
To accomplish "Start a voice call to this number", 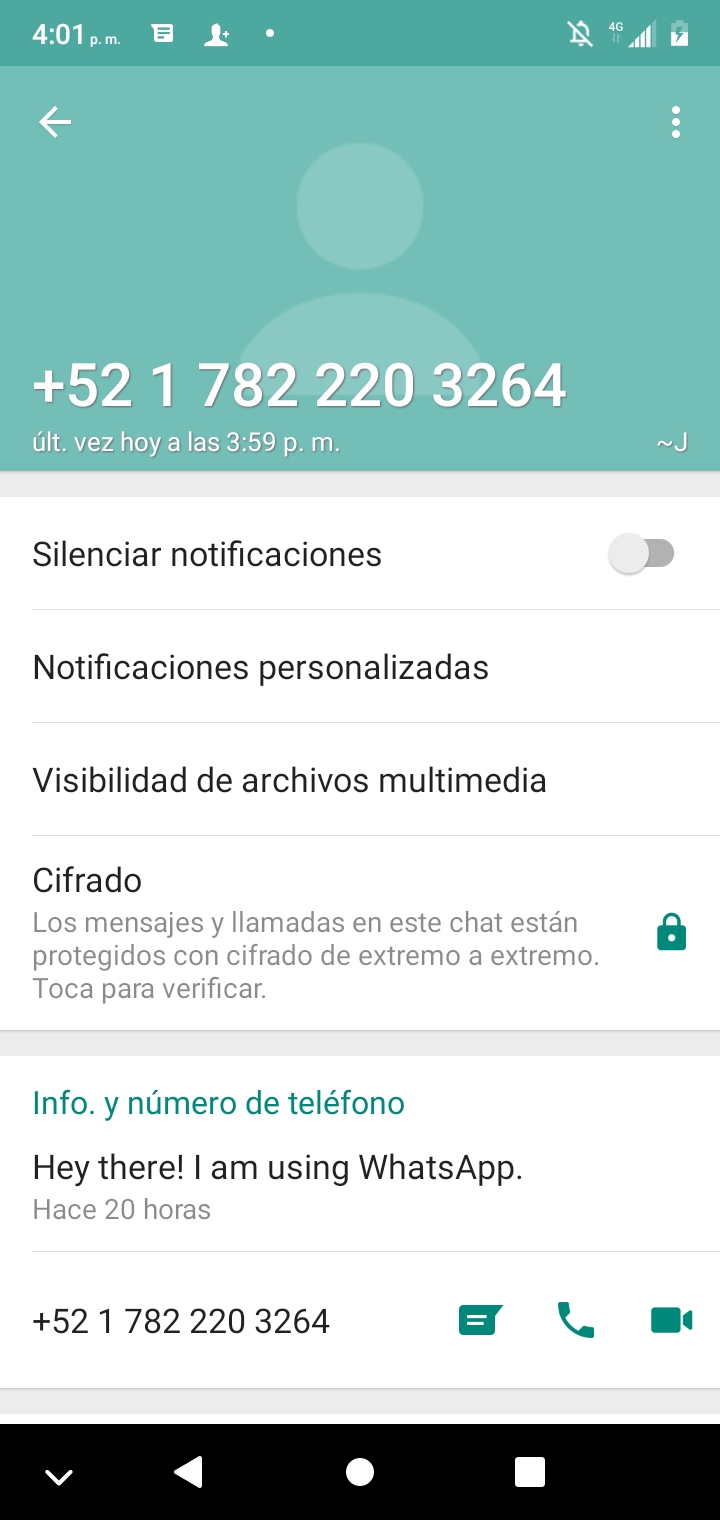I will [575, 1321].
